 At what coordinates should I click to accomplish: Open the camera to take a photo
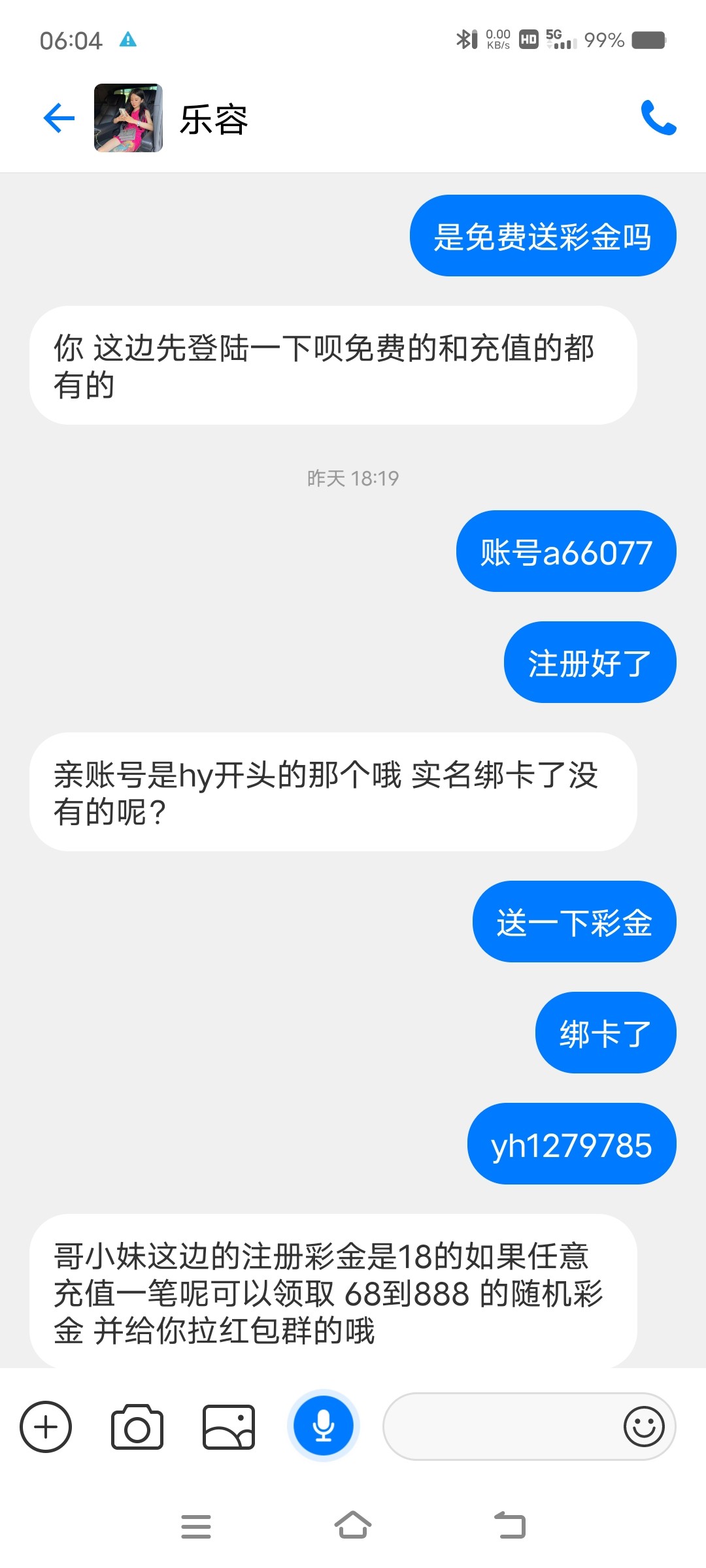137,1427
